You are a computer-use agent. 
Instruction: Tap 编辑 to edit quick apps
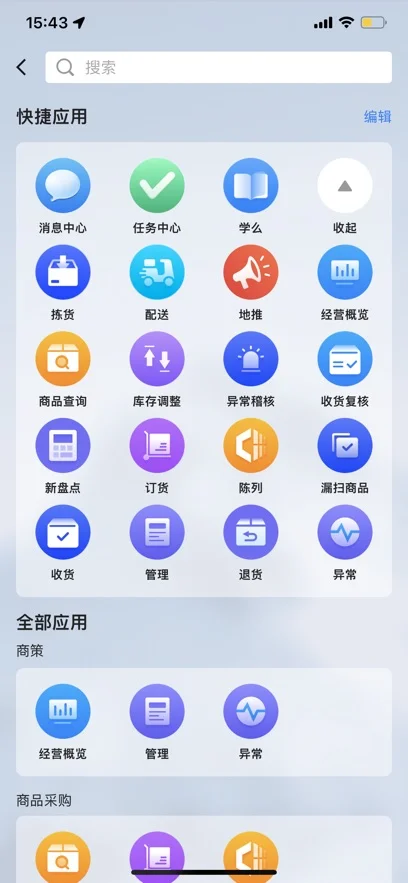378,117
